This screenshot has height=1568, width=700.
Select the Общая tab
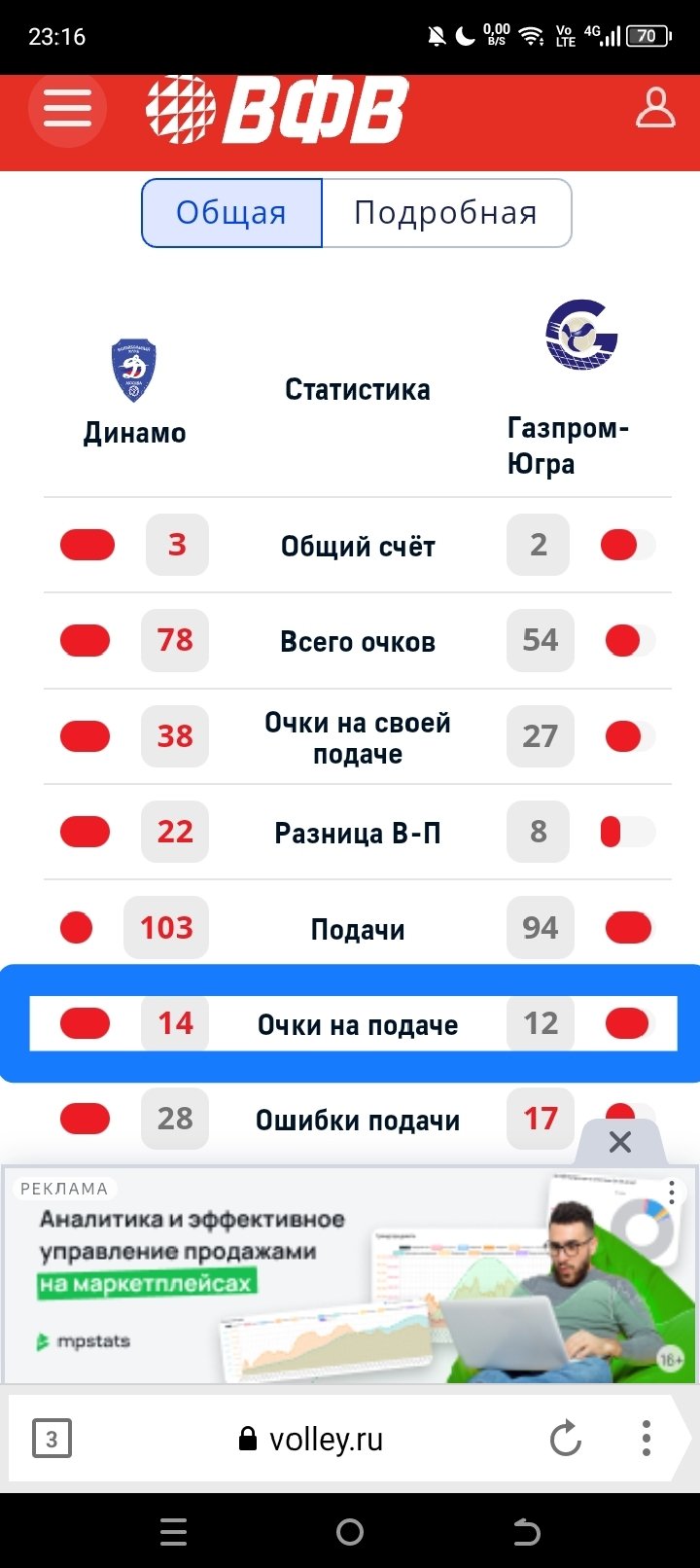pos(231,213)
